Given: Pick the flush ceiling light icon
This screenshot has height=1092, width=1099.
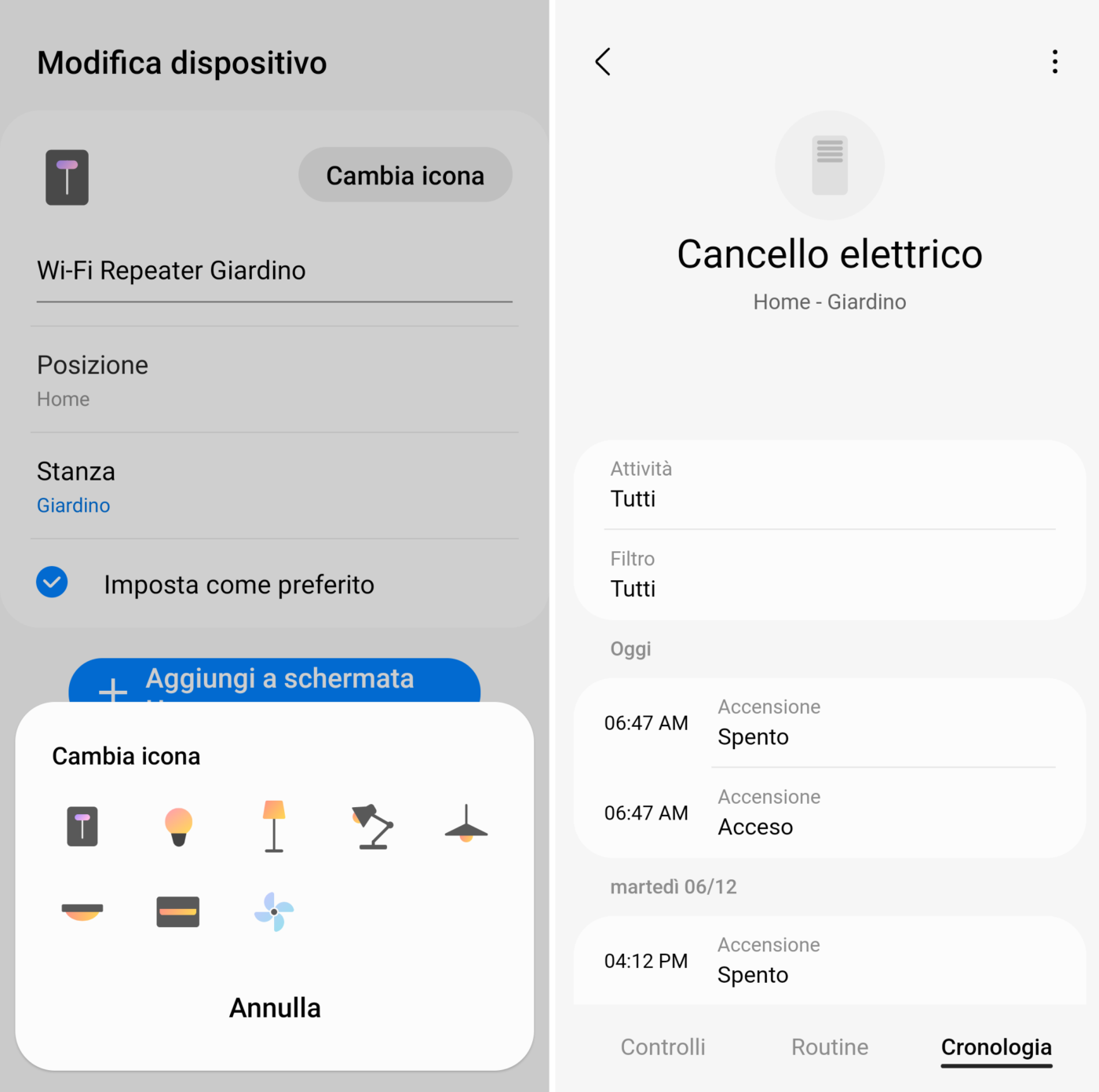Looking at the screenshot, I should tap(82, 911).
